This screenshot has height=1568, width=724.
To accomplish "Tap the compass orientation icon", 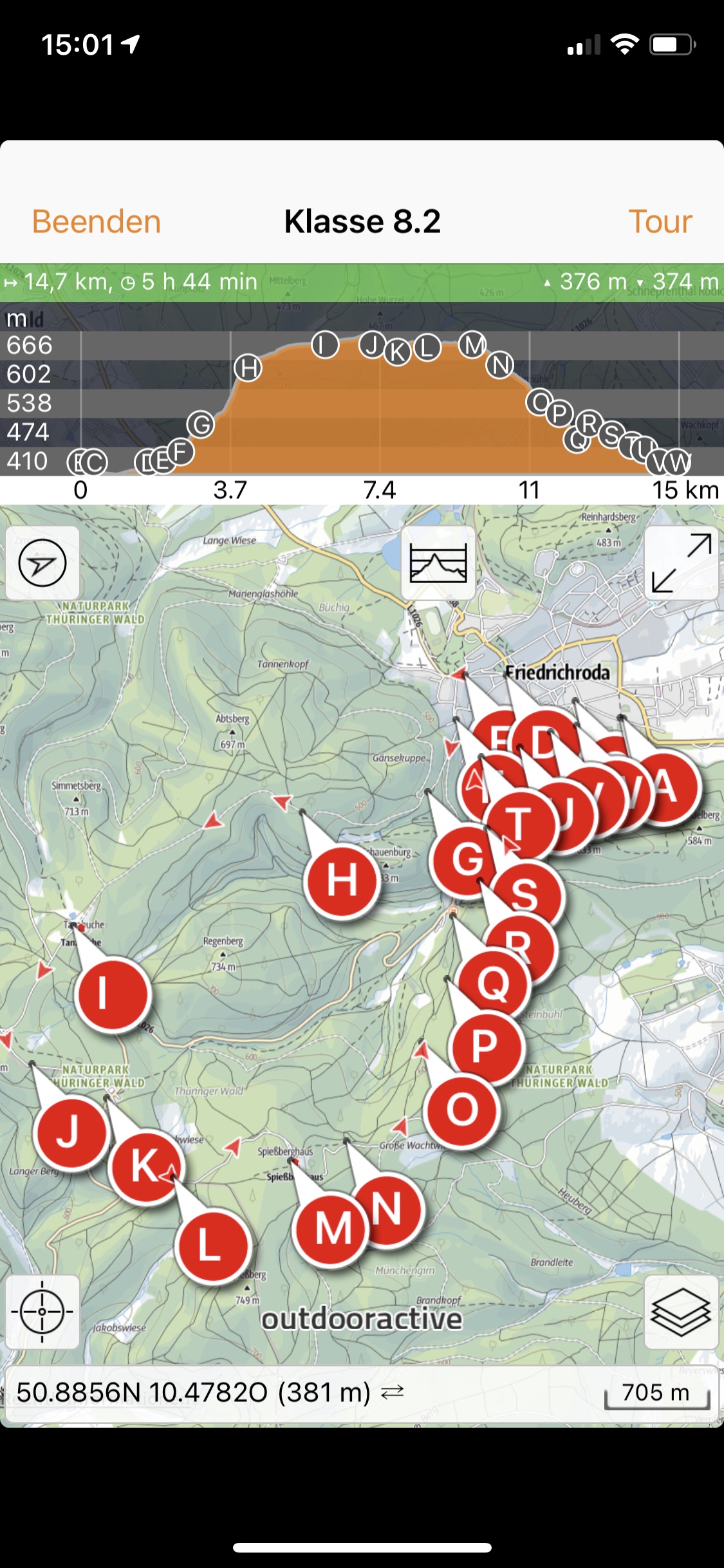I will point(42,563).
